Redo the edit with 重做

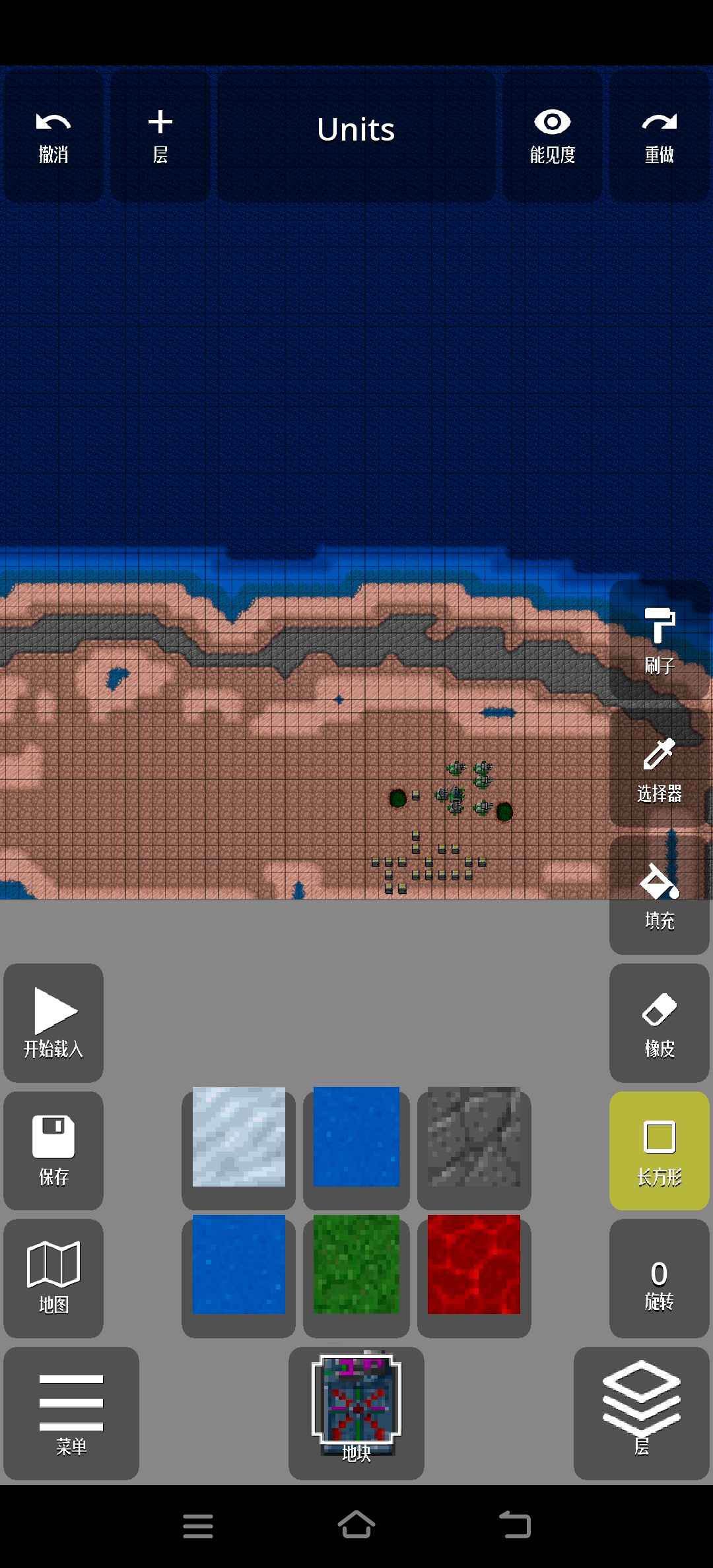coord(659,136)
